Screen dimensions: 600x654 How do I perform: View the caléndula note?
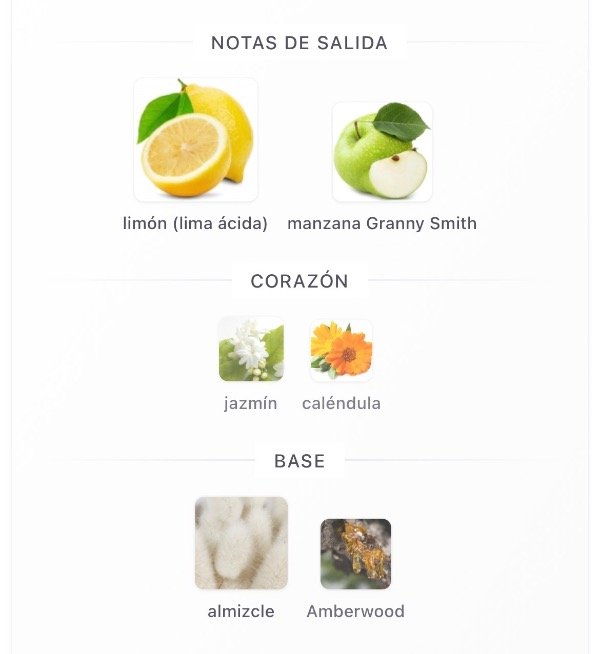pyautogui.click(x=341, y=351)
